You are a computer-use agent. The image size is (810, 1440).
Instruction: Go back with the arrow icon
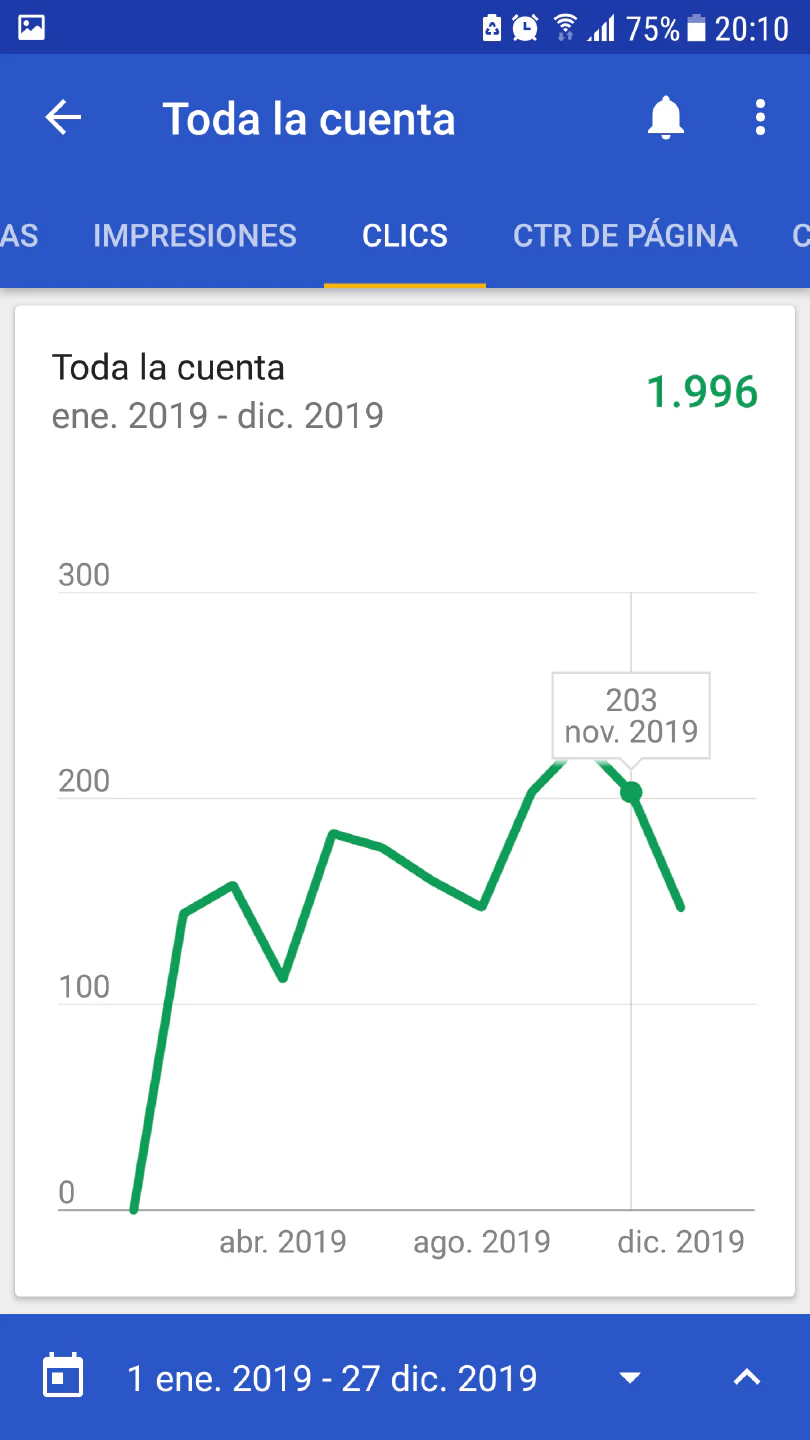tap(63, 118)
